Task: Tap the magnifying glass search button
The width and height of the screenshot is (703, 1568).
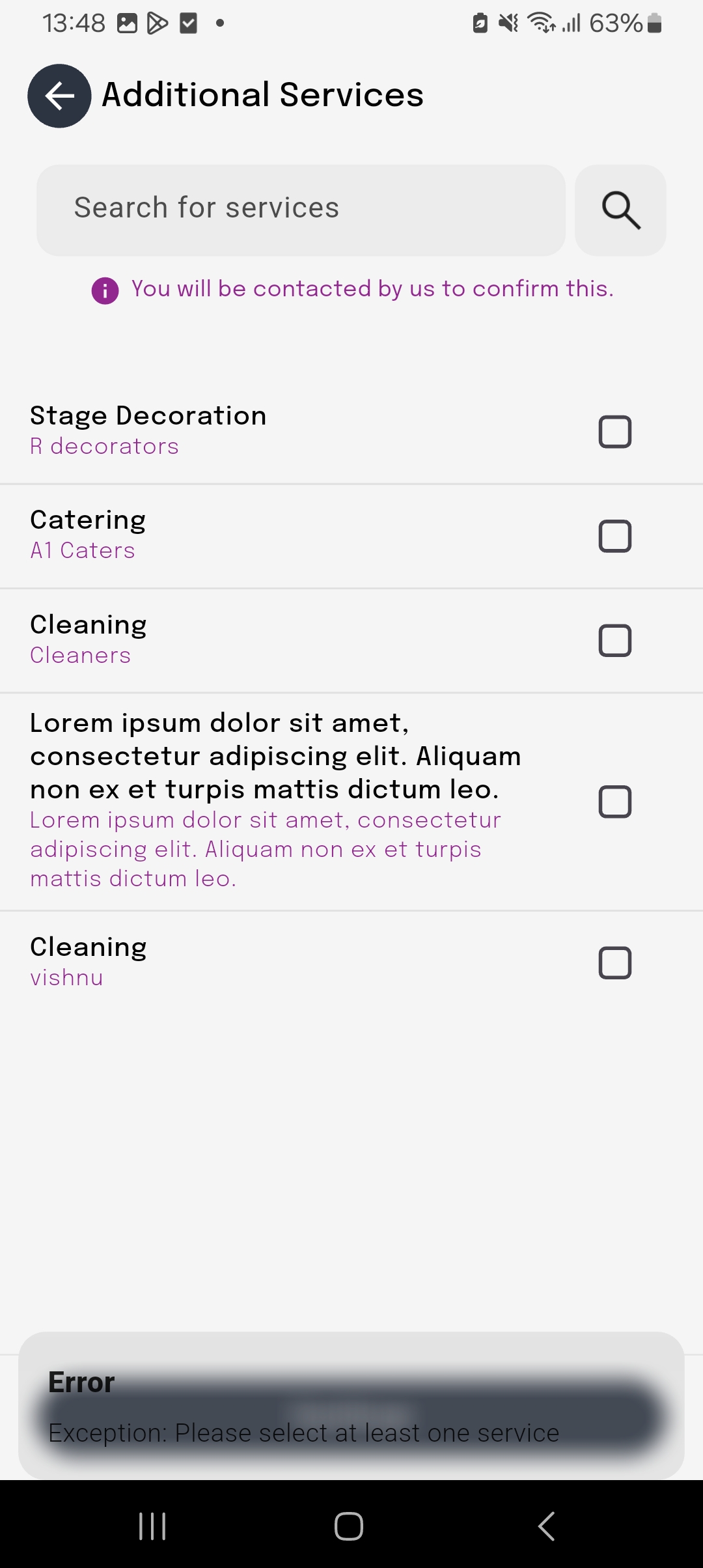Action: pyautogui.click(x=620, y=210)
